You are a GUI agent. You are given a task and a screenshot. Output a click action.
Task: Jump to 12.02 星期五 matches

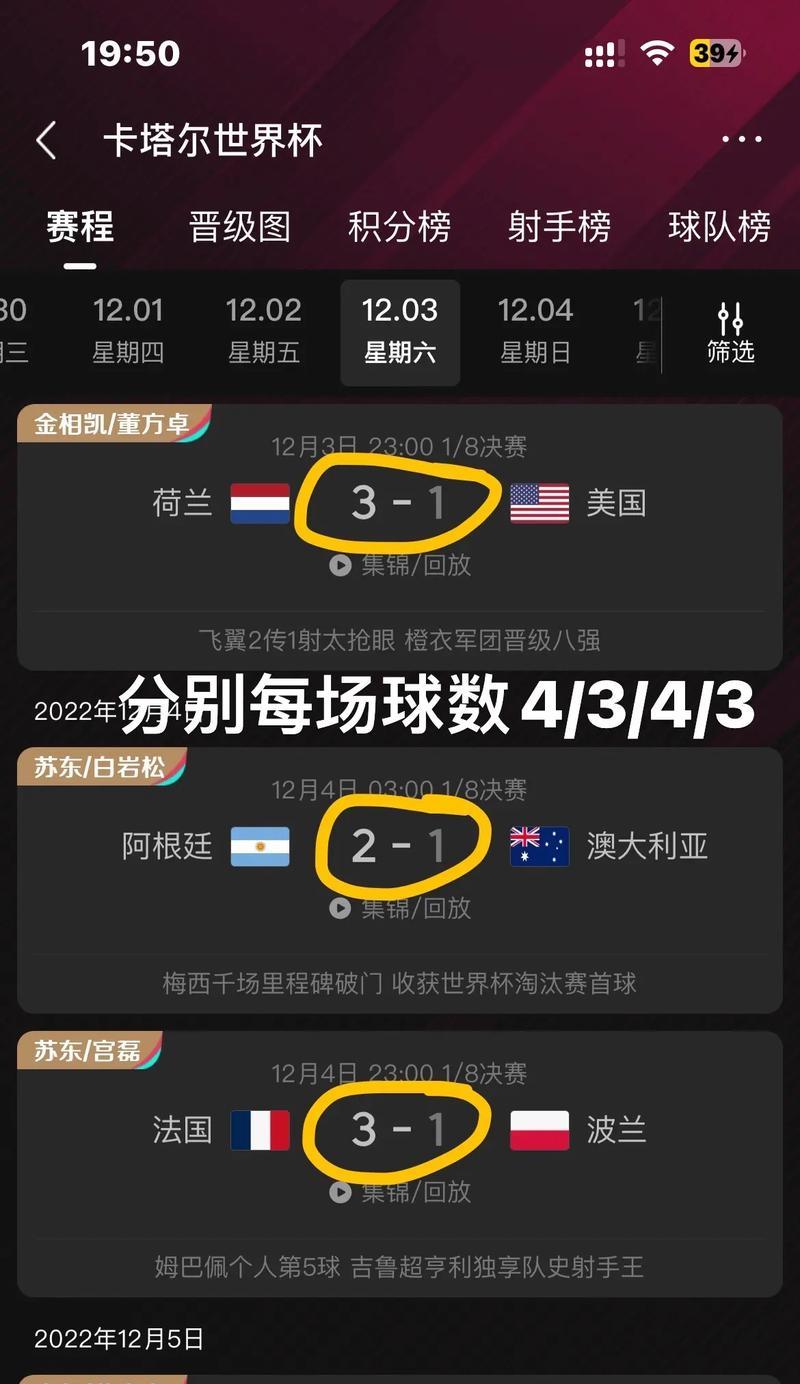pyautogui.click(x=264, y=330)
